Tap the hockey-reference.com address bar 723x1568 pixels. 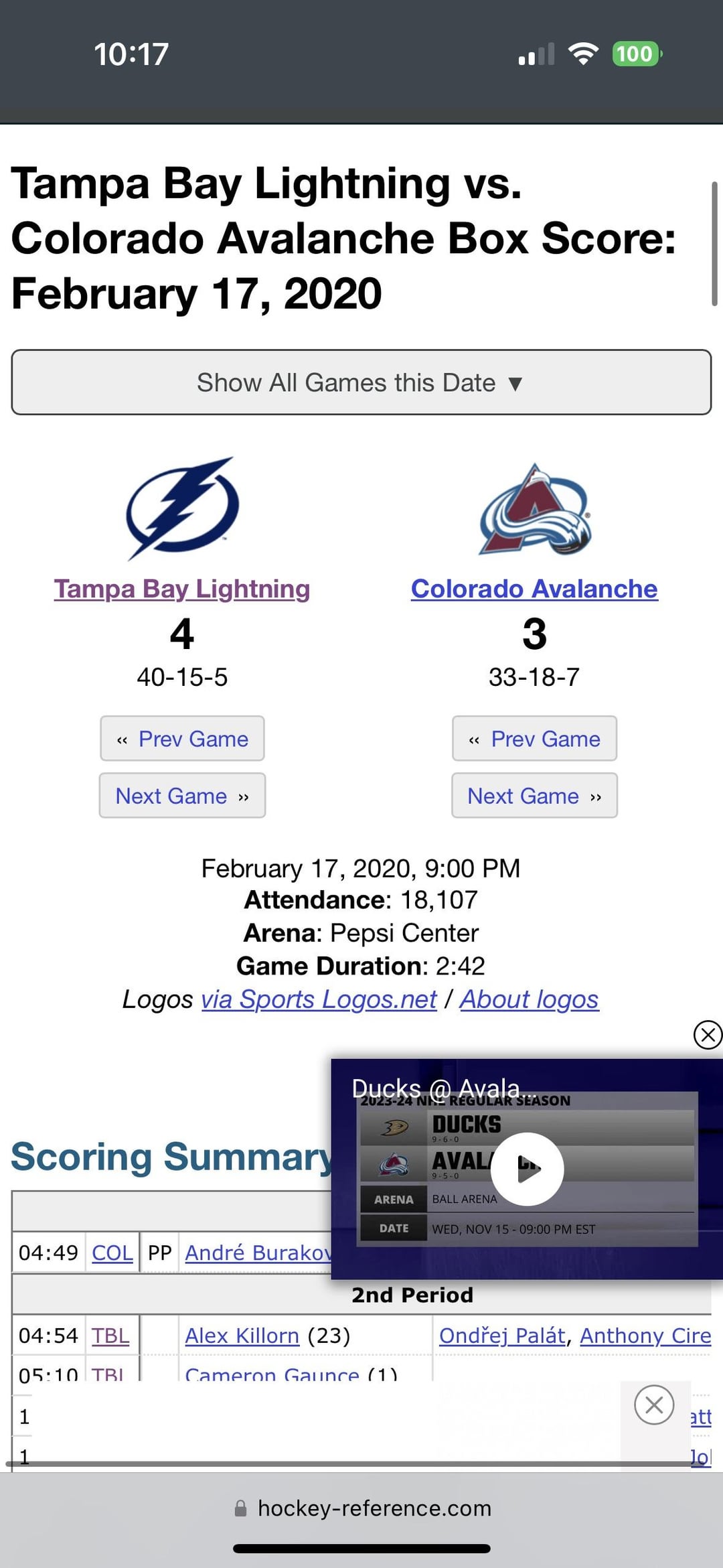361,1508
